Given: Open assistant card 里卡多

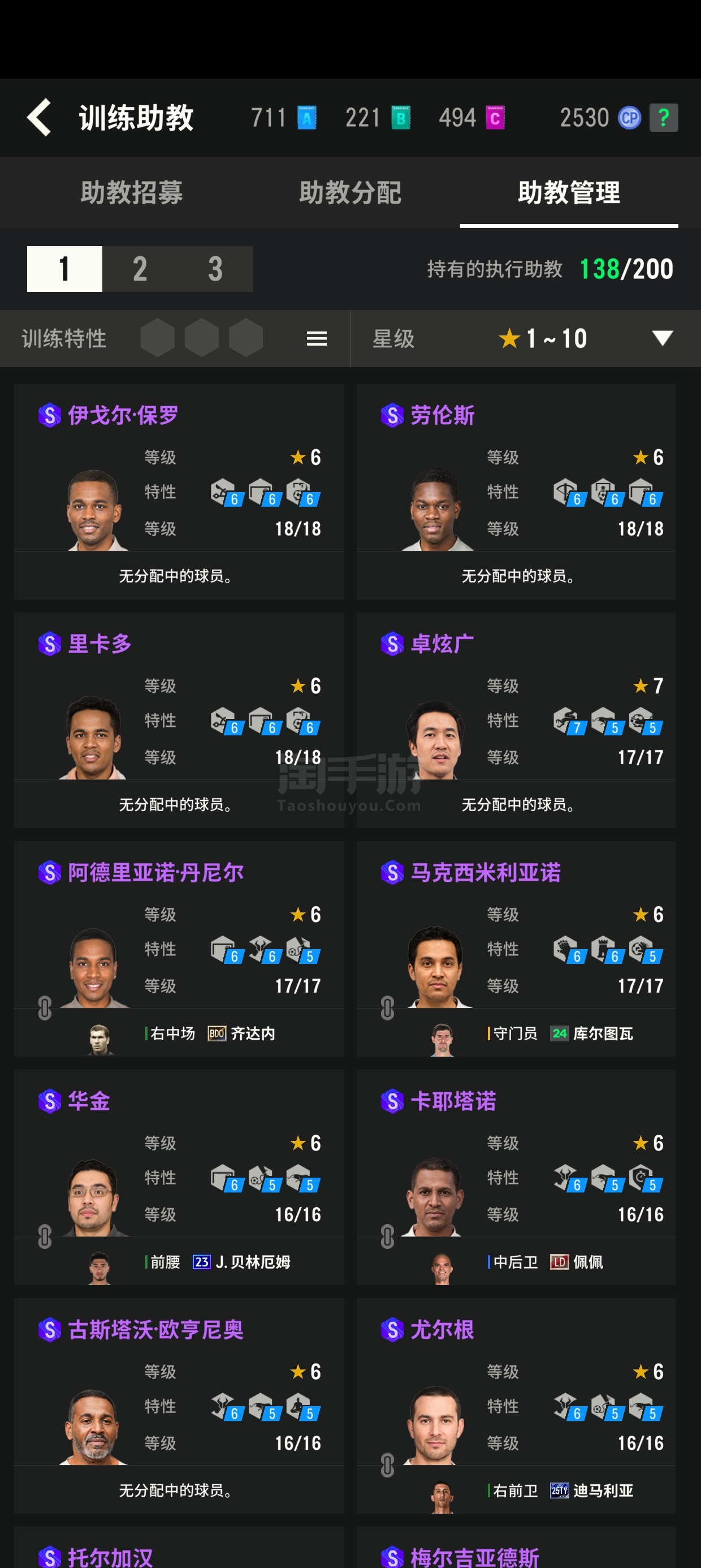Looking at the screenshot, I should (x=179, y=720).
